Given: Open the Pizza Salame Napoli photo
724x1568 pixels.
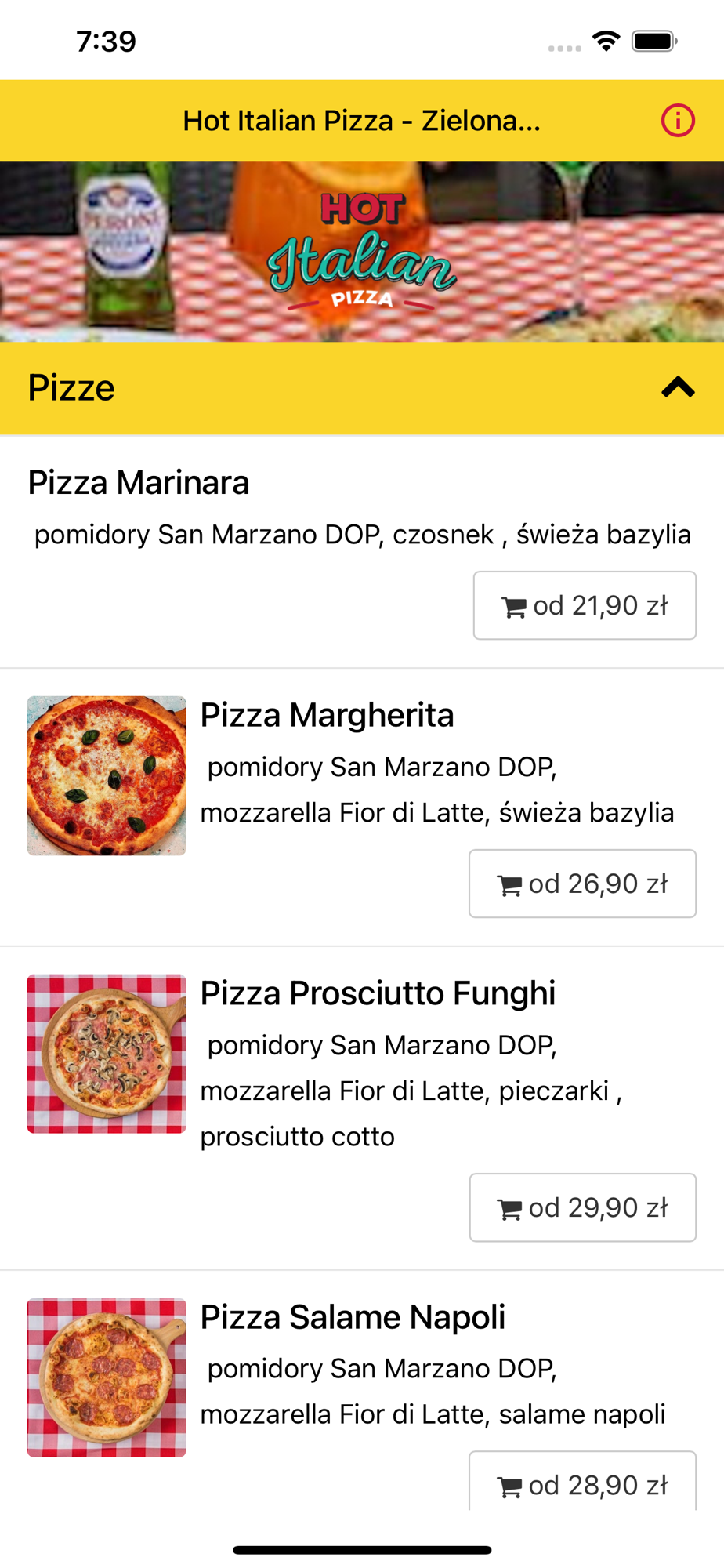Looking at the screenshot, I should (107, 1377).
